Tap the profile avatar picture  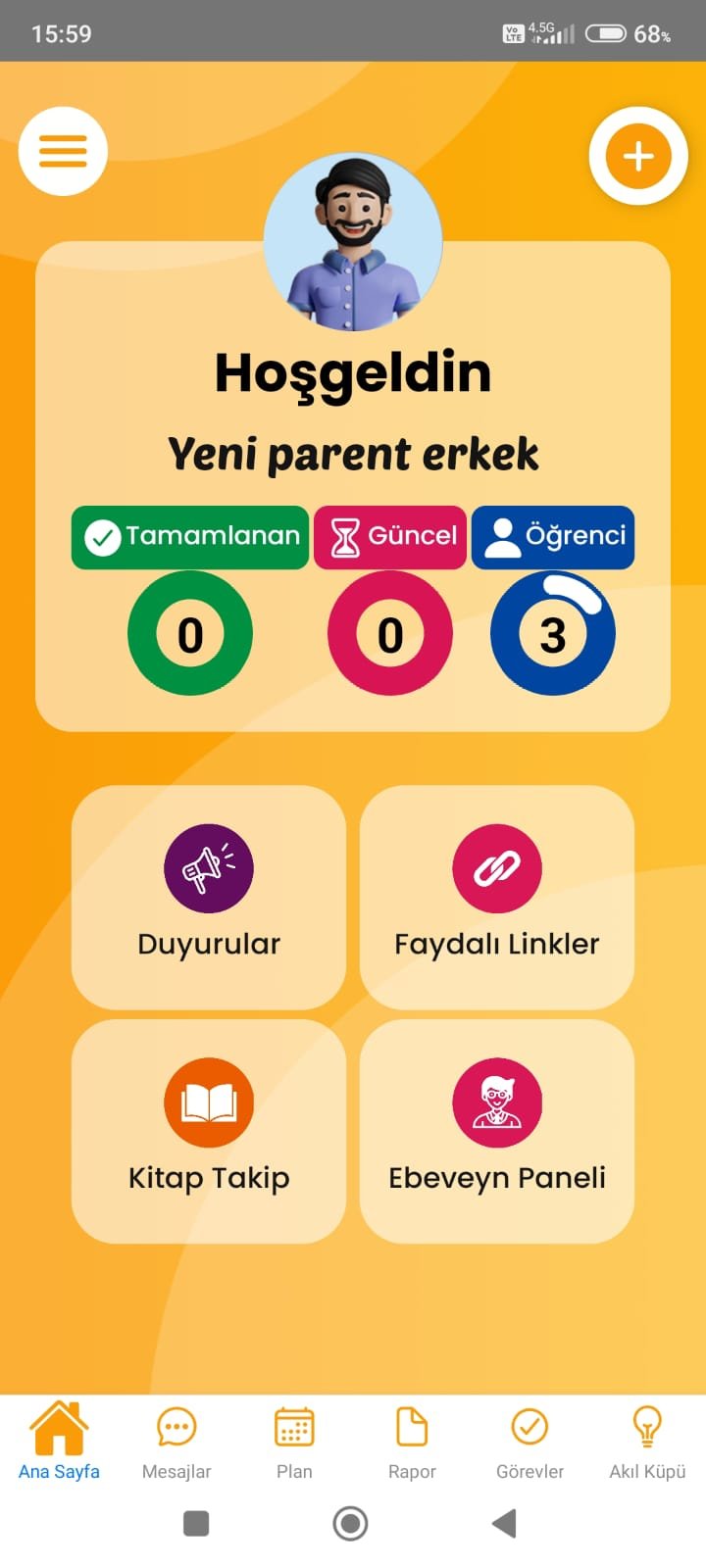tap(353, 241)
